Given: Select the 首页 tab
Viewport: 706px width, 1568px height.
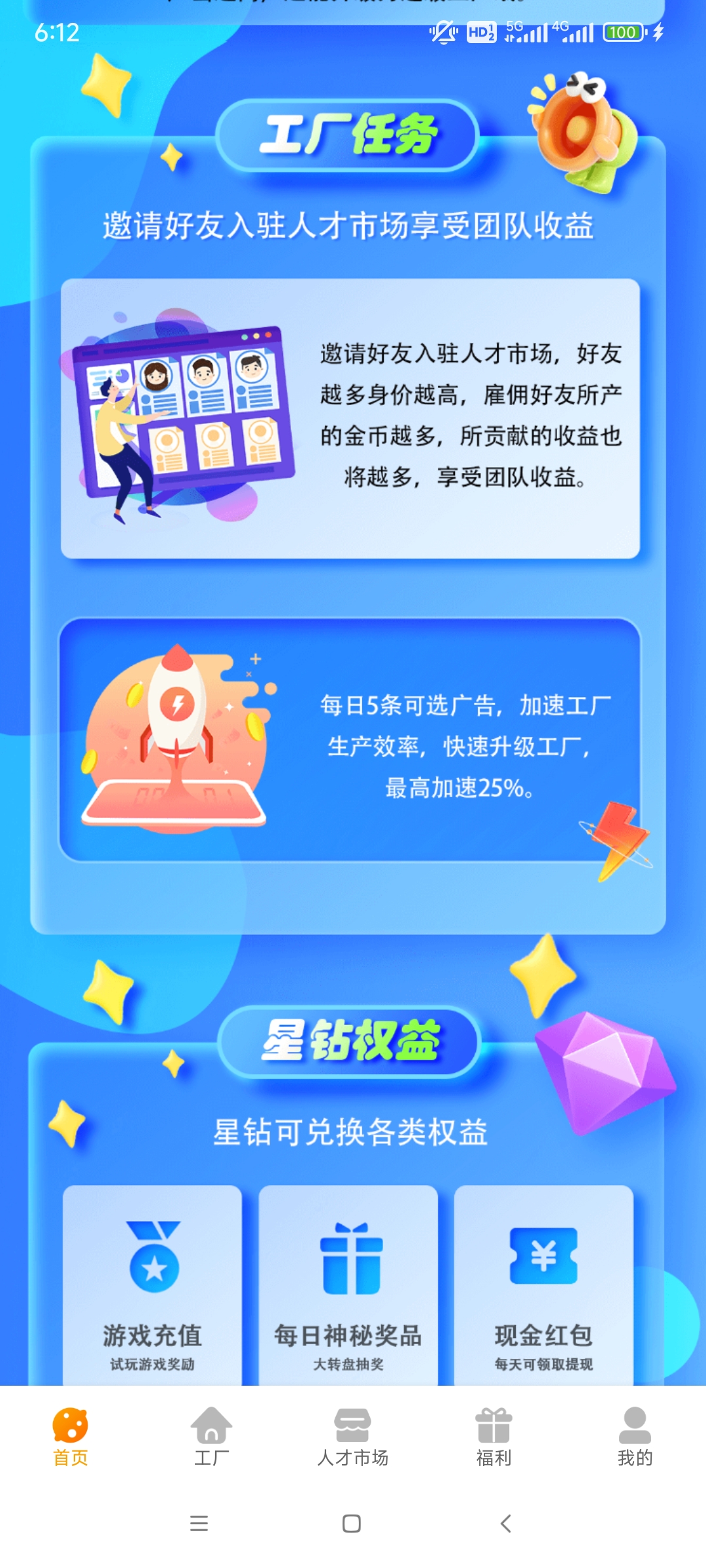Looking at the screenshot, I should 70,1437.
